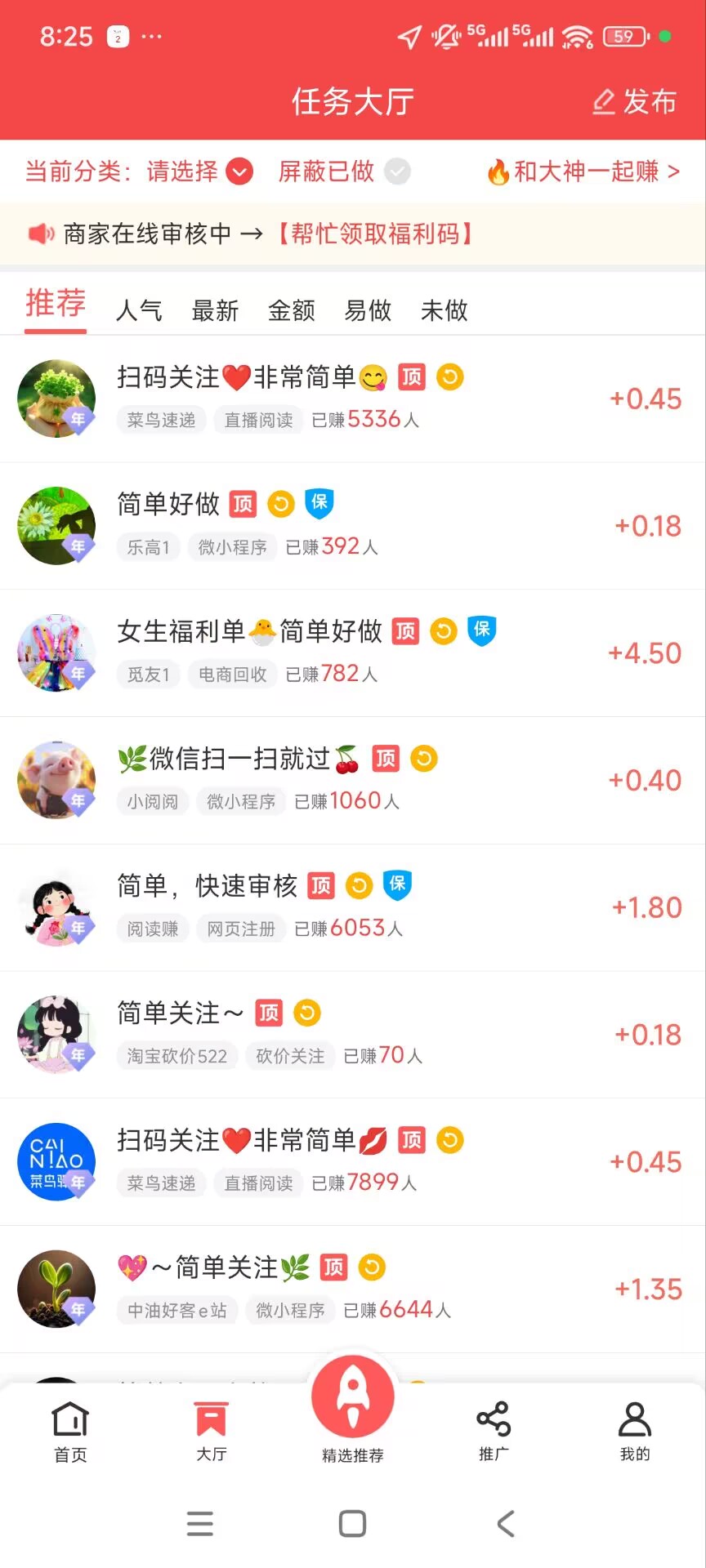The height and width of the screenshot is (1568, 706).
Task: Tap the refresh icon next to 简单好做
Action: 279,504
